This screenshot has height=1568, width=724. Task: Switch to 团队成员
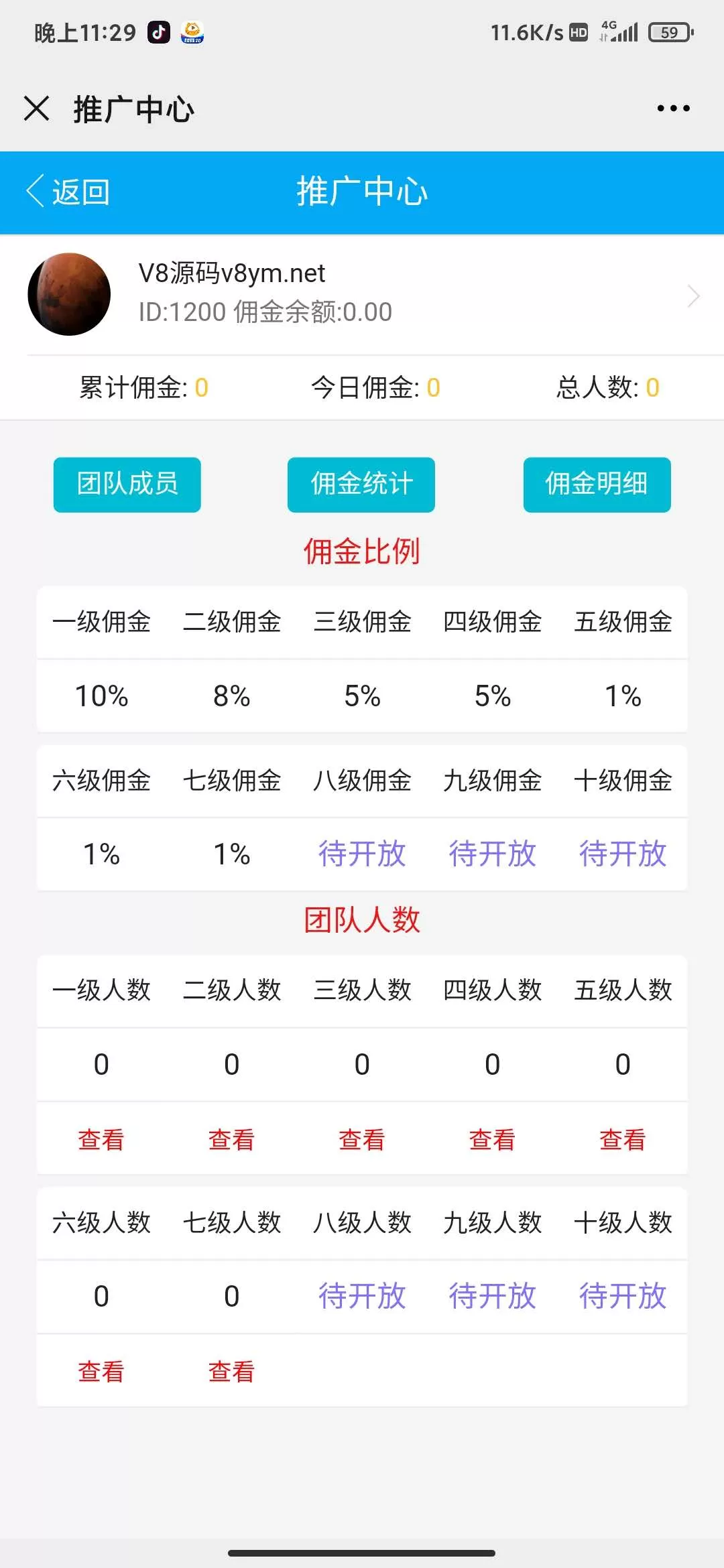[x=126, y=484]
